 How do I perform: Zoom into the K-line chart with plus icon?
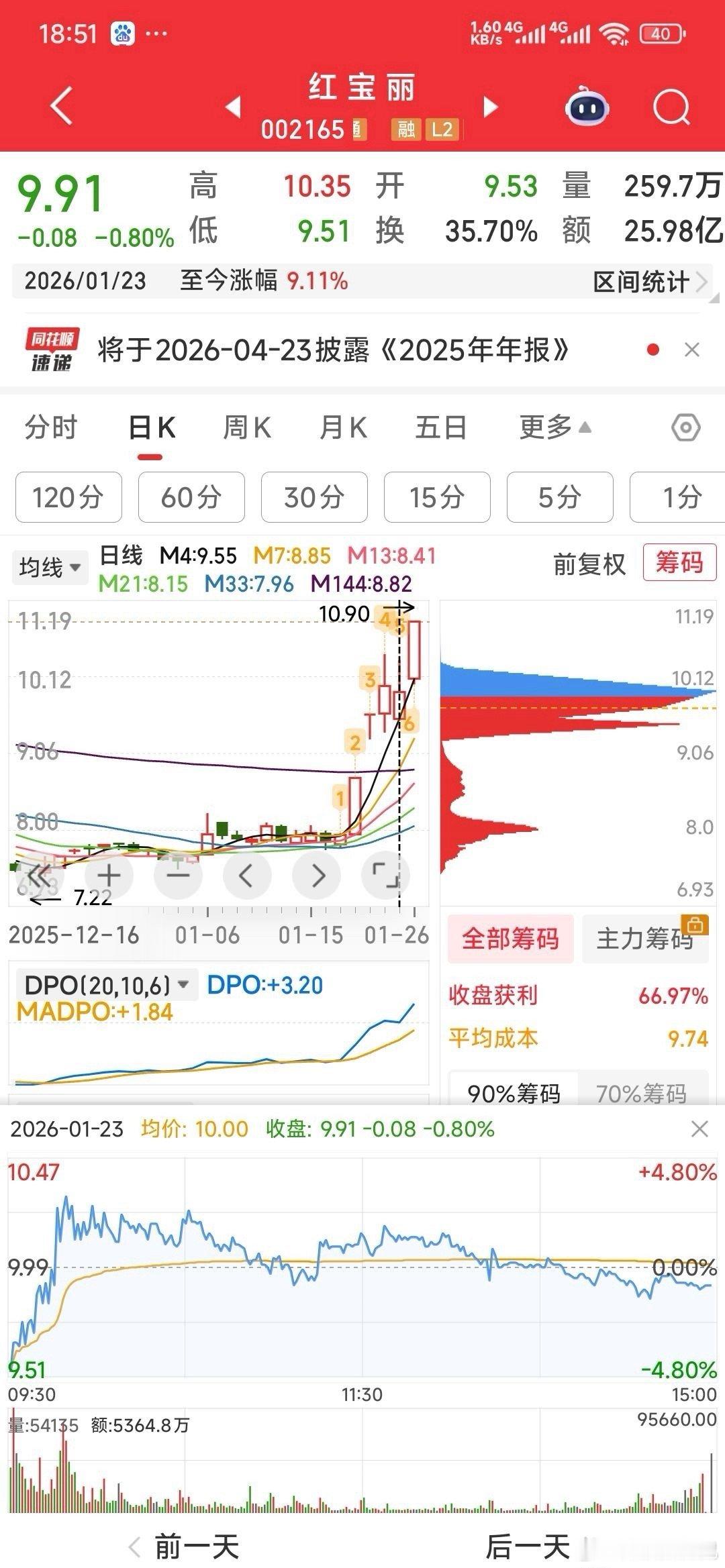(109, 876)
